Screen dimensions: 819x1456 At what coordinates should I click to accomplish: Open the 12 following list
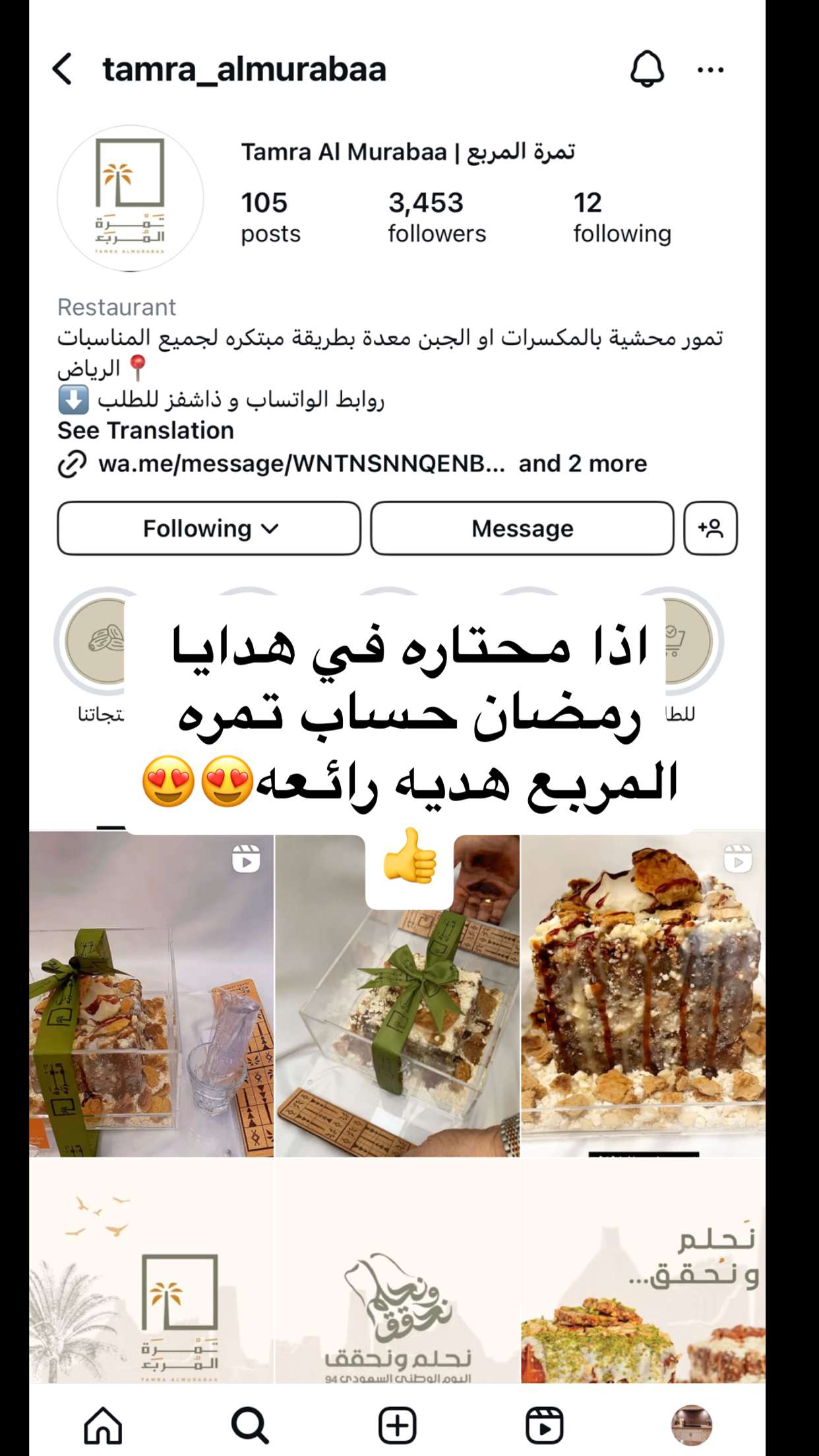[622, 218]
